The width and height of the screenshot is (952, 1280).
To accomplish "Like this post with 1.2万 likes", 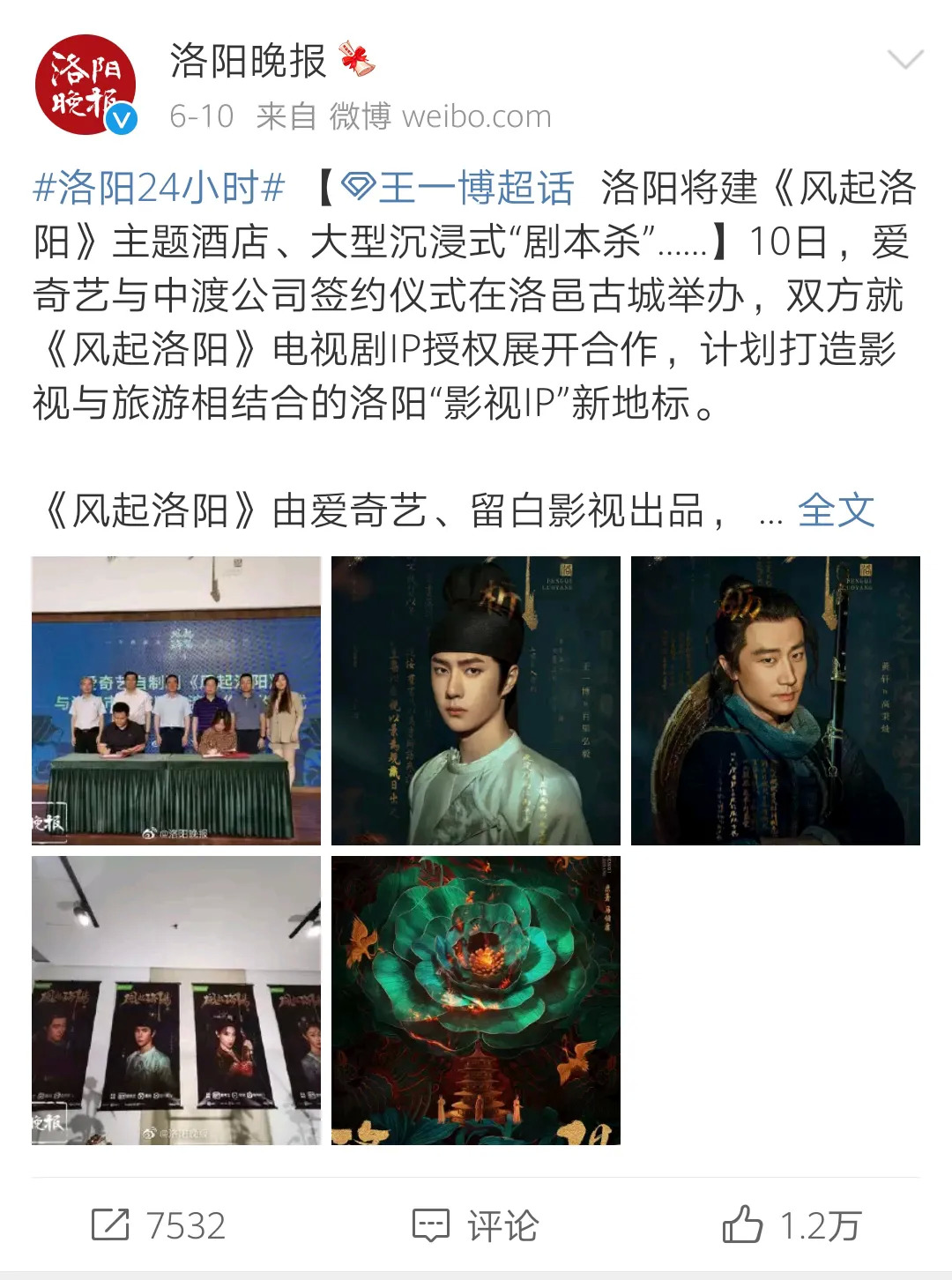I will click(791, 1225).
